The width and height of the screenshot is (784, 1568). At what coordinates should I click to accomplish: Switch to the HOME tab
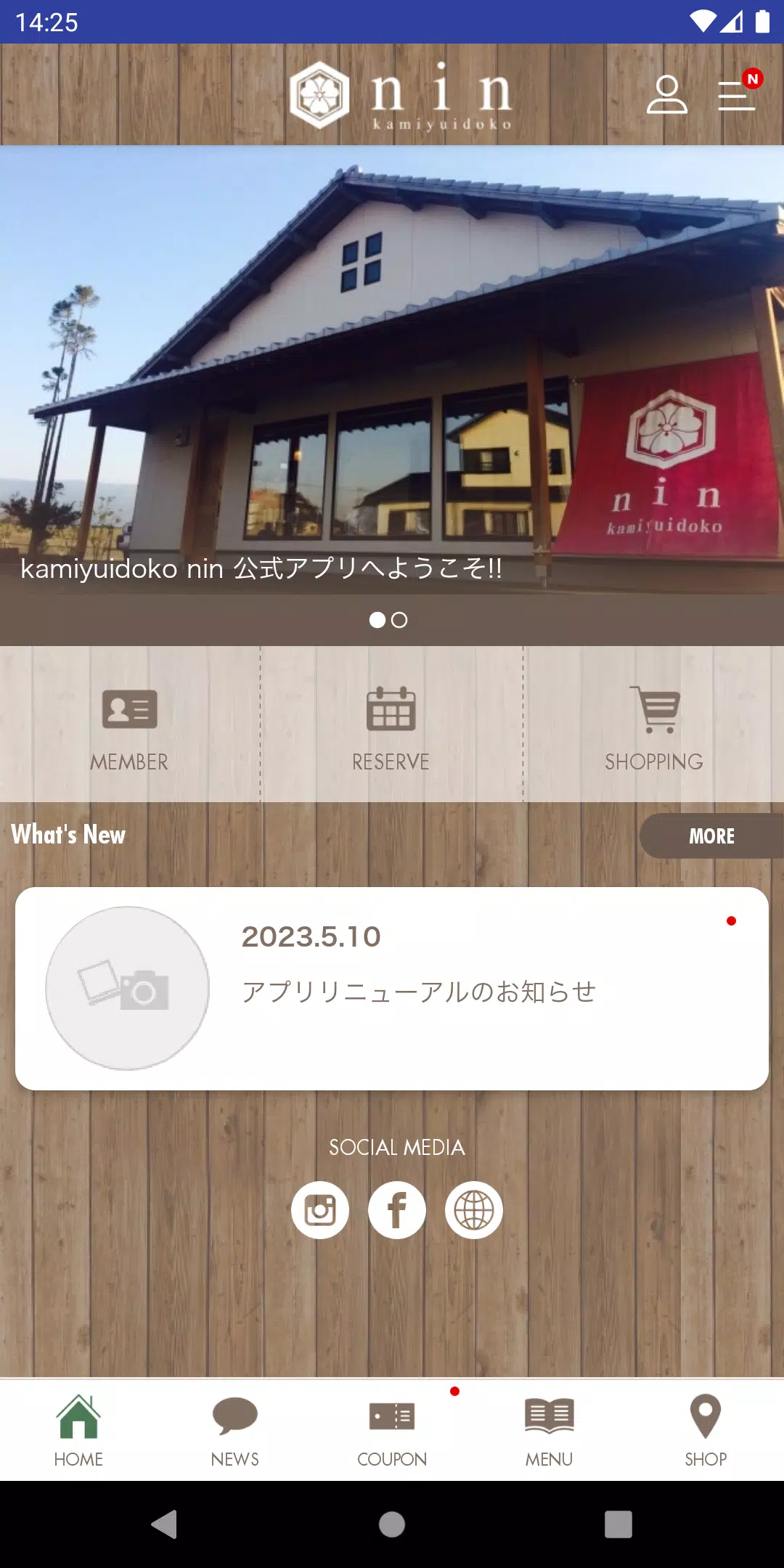78,1430
